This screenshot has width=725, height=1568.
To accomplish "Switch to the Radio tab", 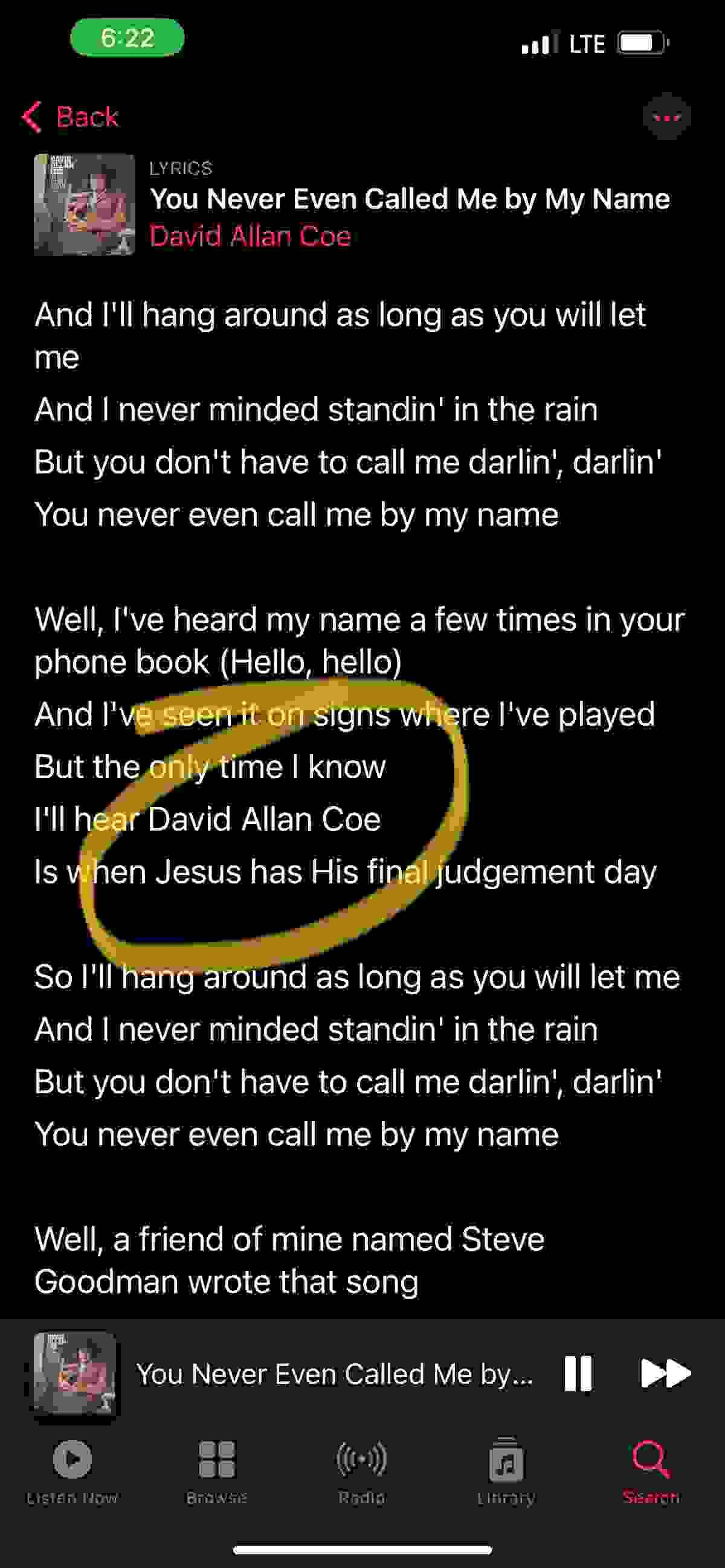I will point(361,1470).
